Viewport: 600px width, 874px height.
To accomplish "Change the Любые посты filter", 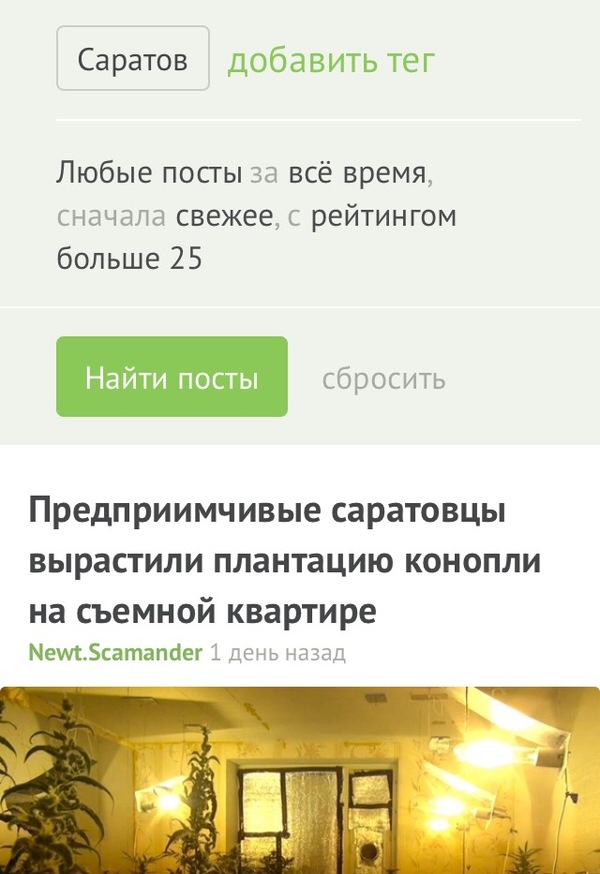I will coord(149,173).
